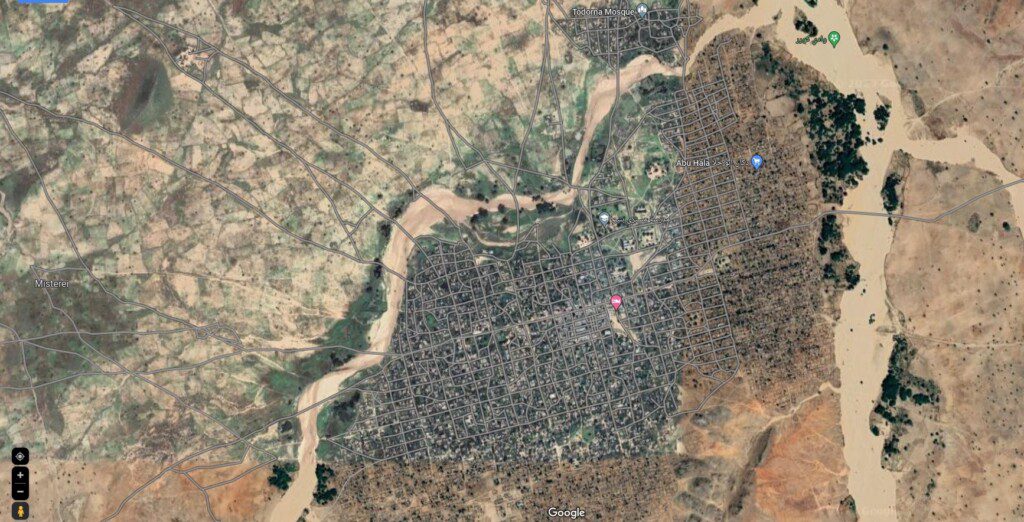Open the Todorna Mosque place pin

[643, 9]
